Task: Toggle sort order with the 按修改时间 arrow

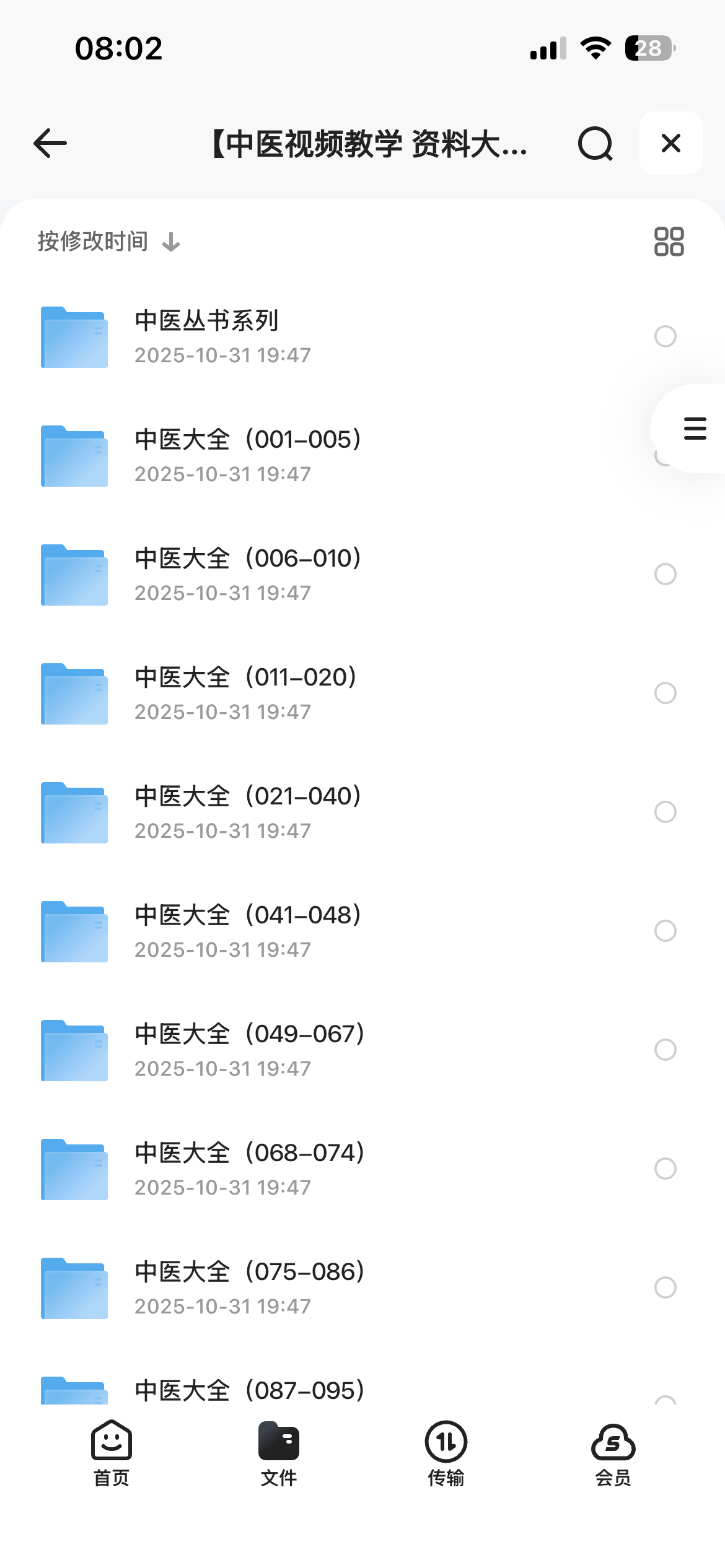Action: [x=170, y=242]
